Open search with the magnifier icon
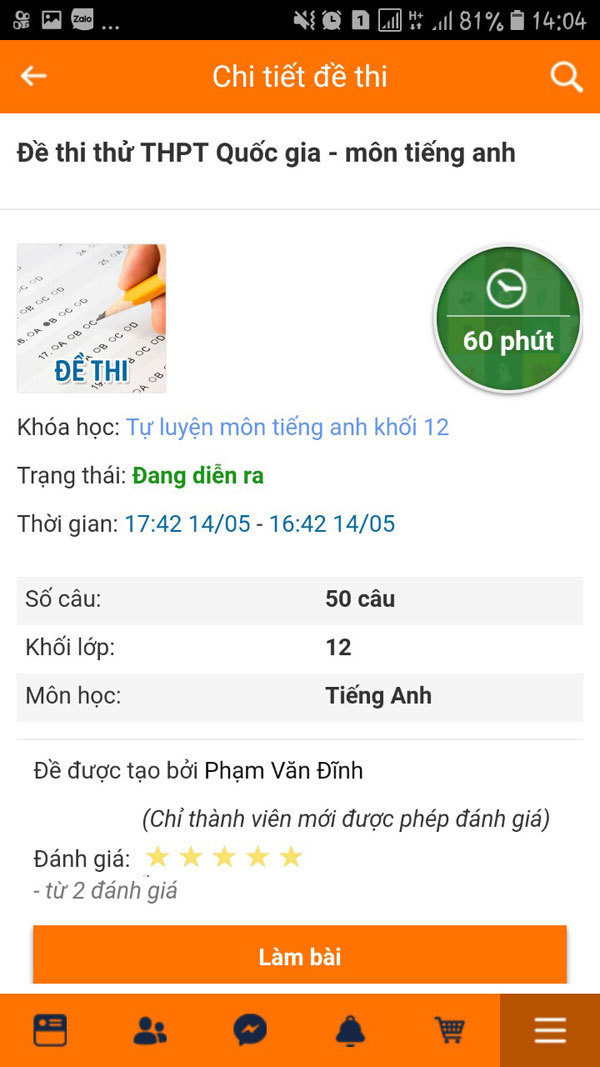The image size is (600, 1067). click(x=566, y=77)
